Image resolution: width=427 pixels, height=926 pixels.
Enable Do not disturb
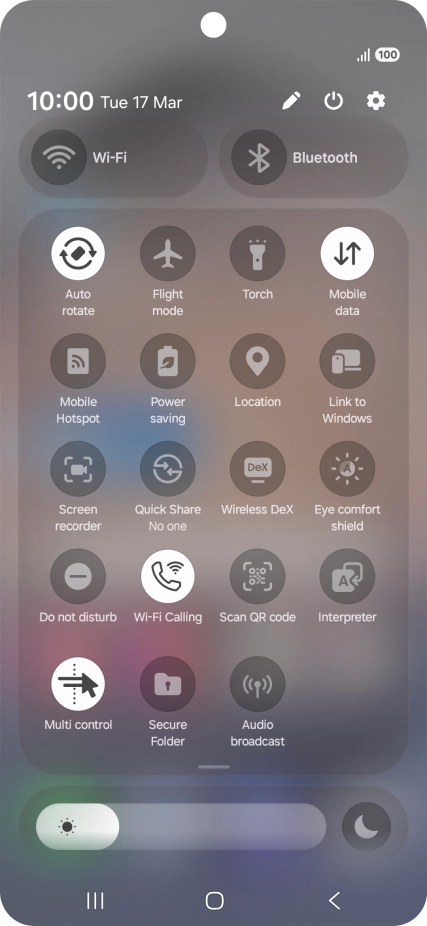click(78, 576)
